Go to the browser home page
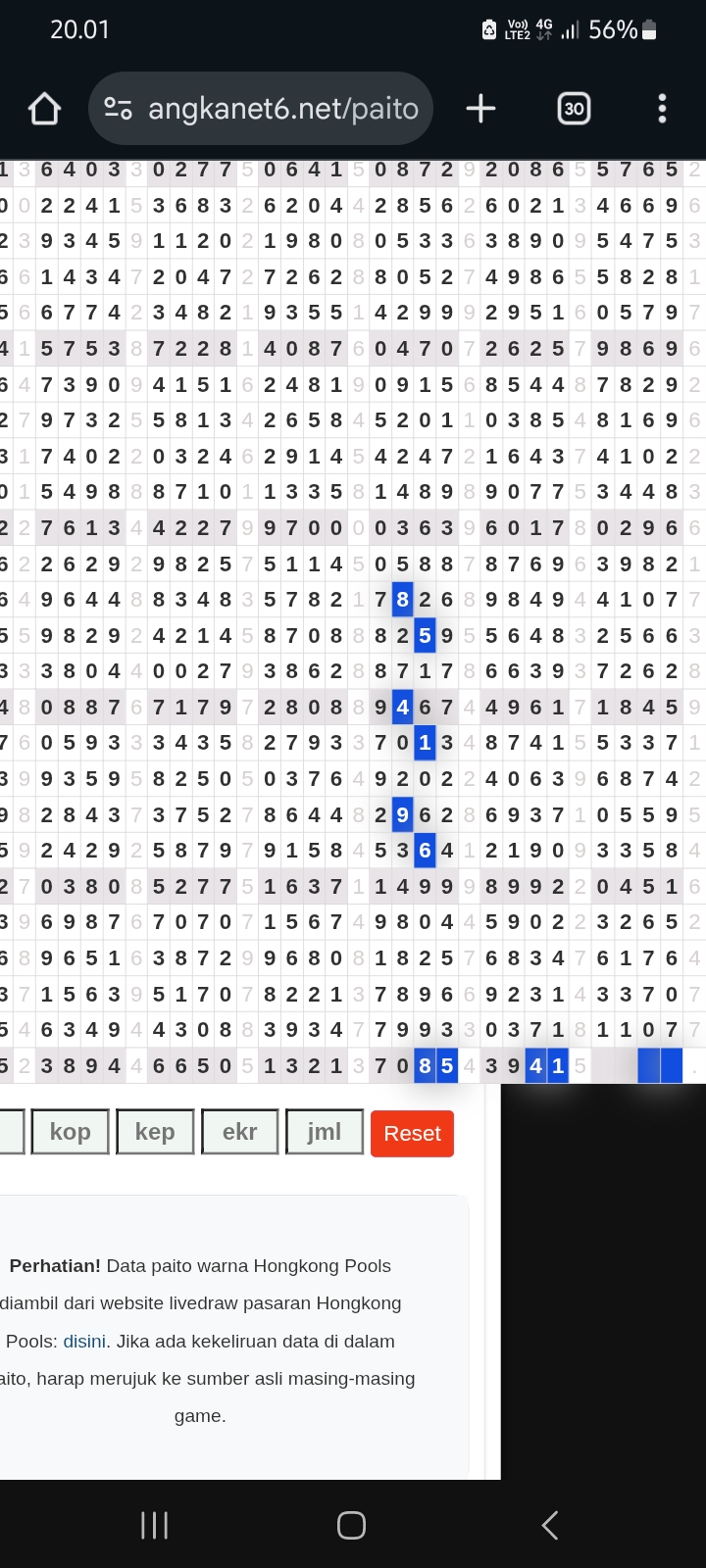Viewport: 706px width, 1568px height. click(44, 109)
